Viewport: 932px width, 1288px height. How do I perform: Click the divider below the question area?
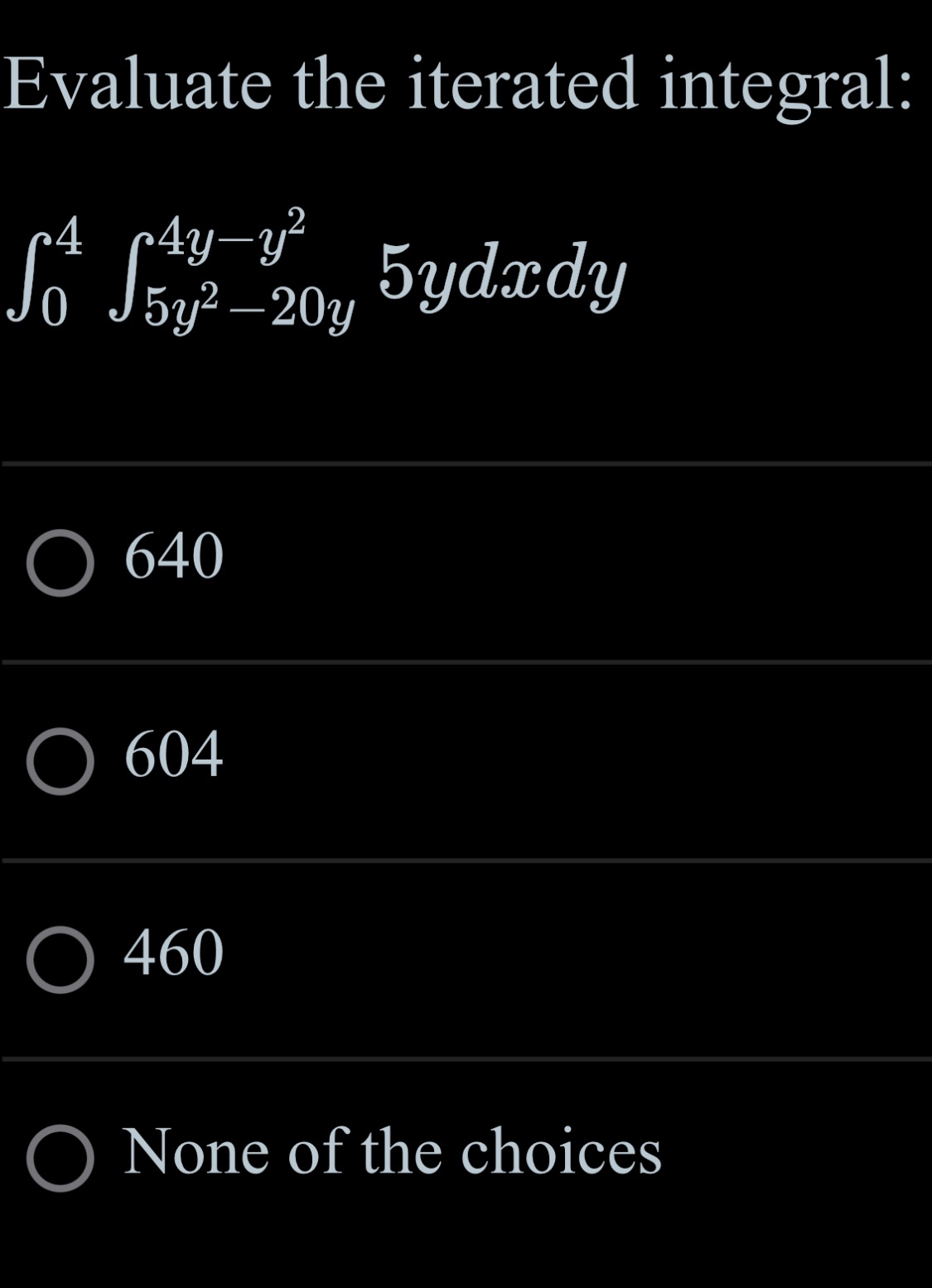[464, 462]
